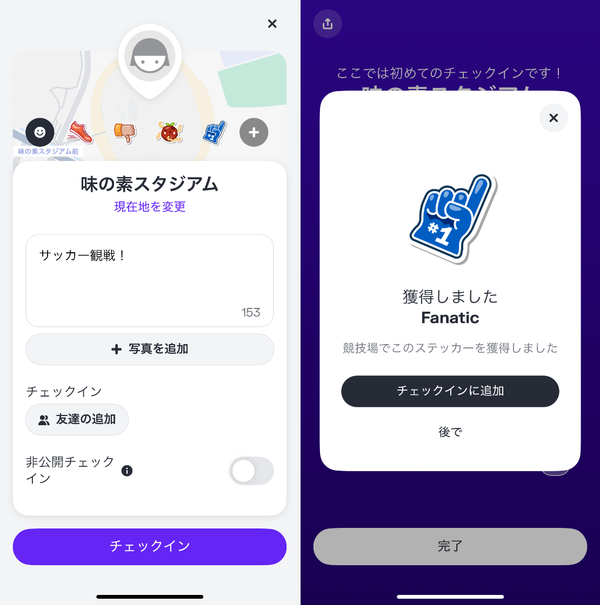The width and height of the screenshot is (600, 605).
Task: Dismiss the Fanatic sticker dialog
Action: tap(553, 118)
